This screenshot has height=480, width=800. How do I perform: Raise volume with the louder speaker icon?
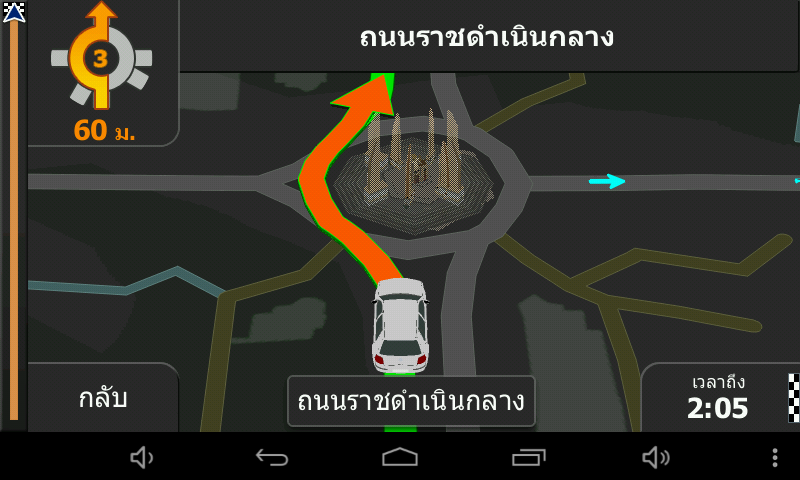(x=656, y=458)
